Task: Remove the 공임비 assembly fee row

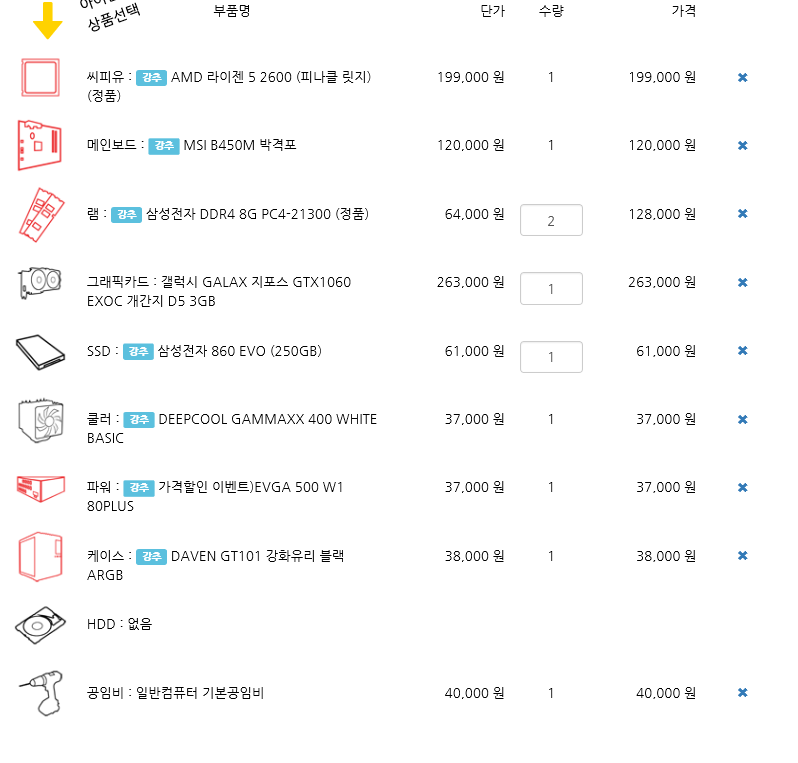Action: point(742,692)
